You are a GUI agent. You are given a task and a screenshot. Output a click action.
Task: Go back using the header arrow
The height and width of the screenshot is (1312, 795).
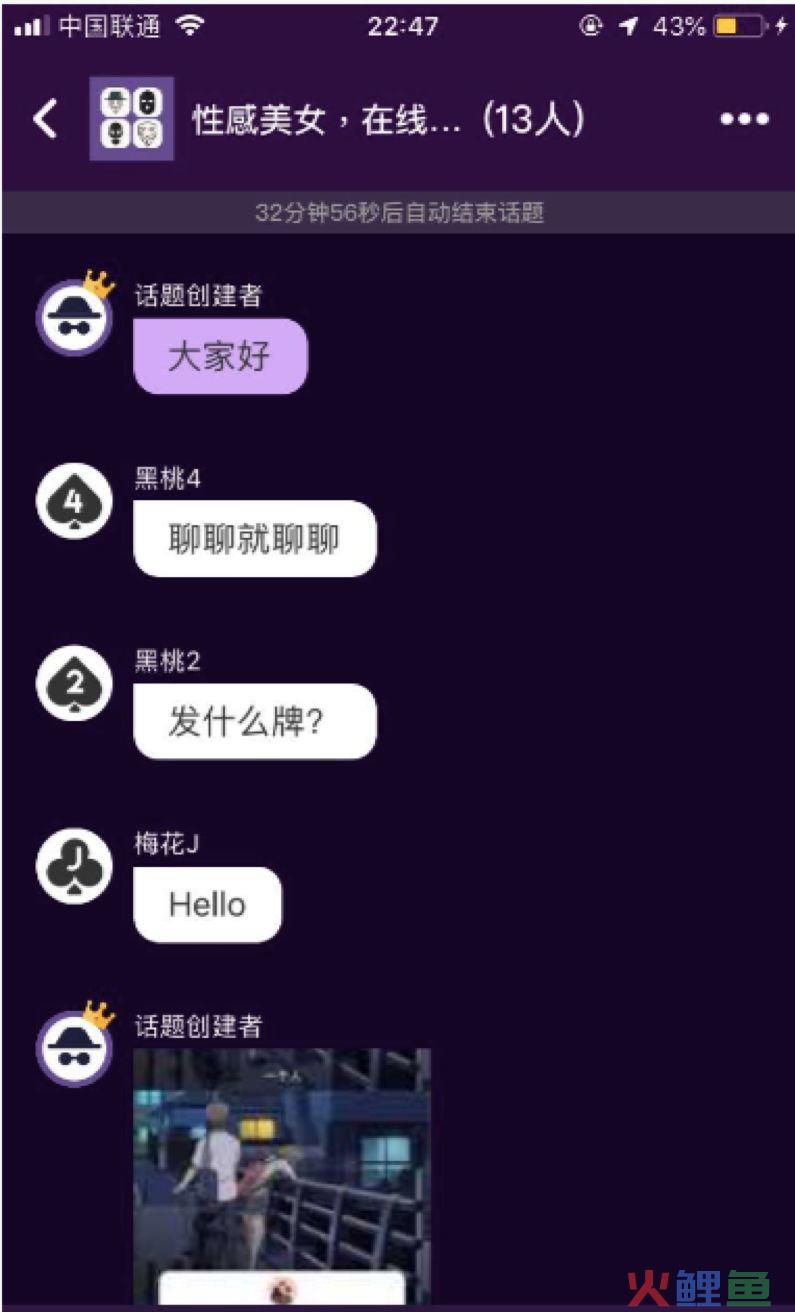point(45,120)
